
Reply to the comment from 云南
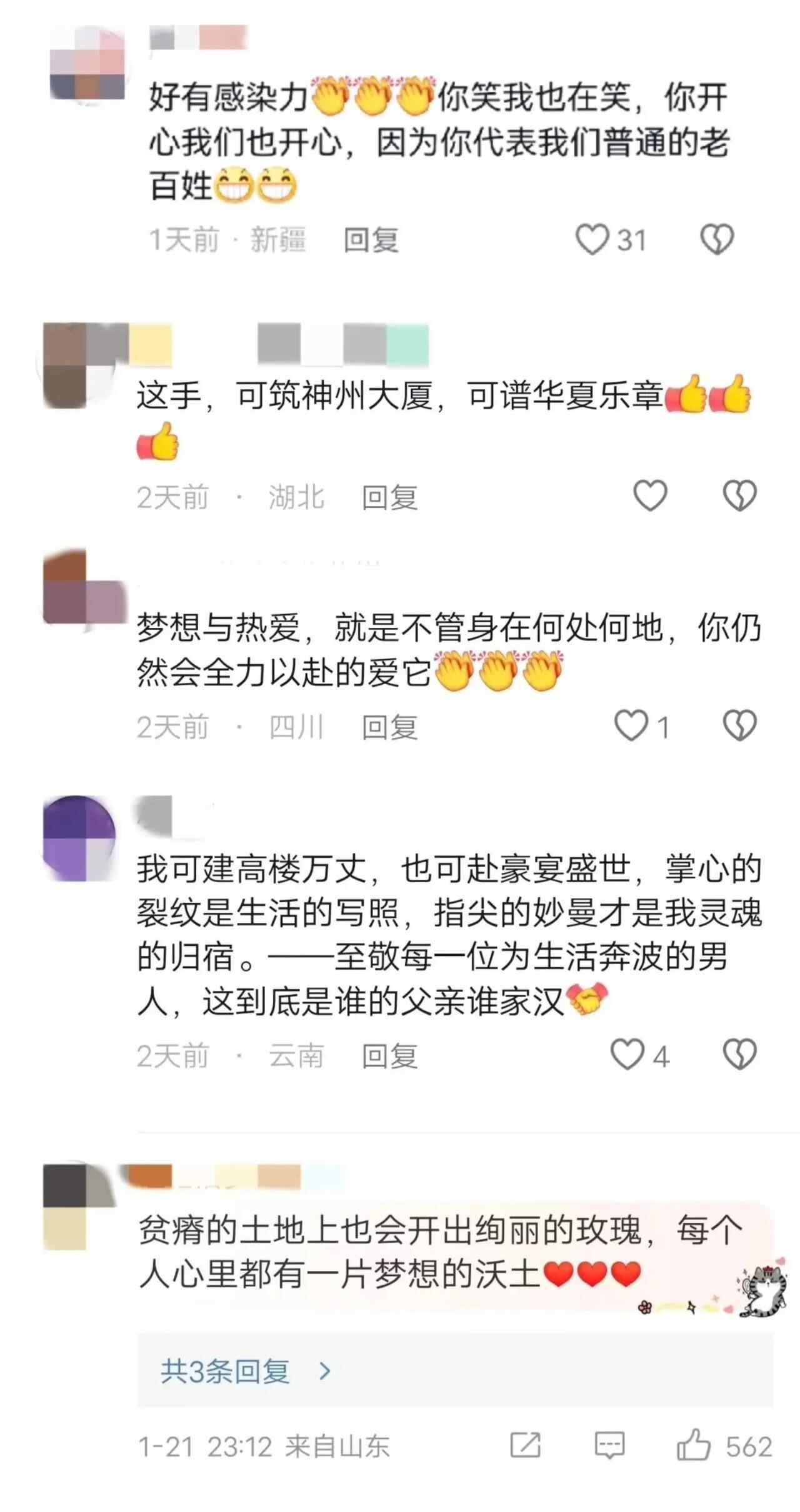389,1056
